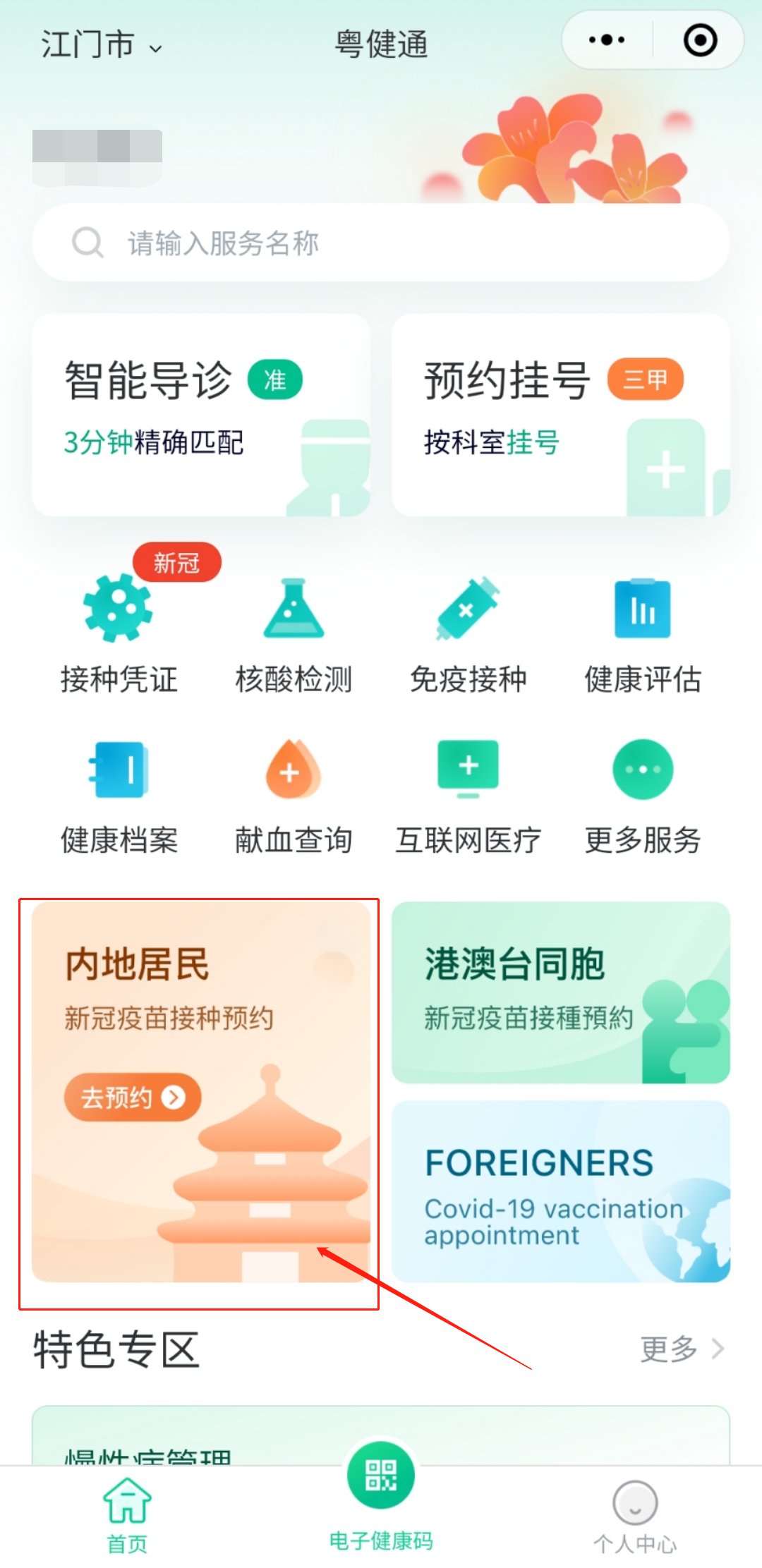Tap the 去预约 button for 内地居民

[133, 1097]
